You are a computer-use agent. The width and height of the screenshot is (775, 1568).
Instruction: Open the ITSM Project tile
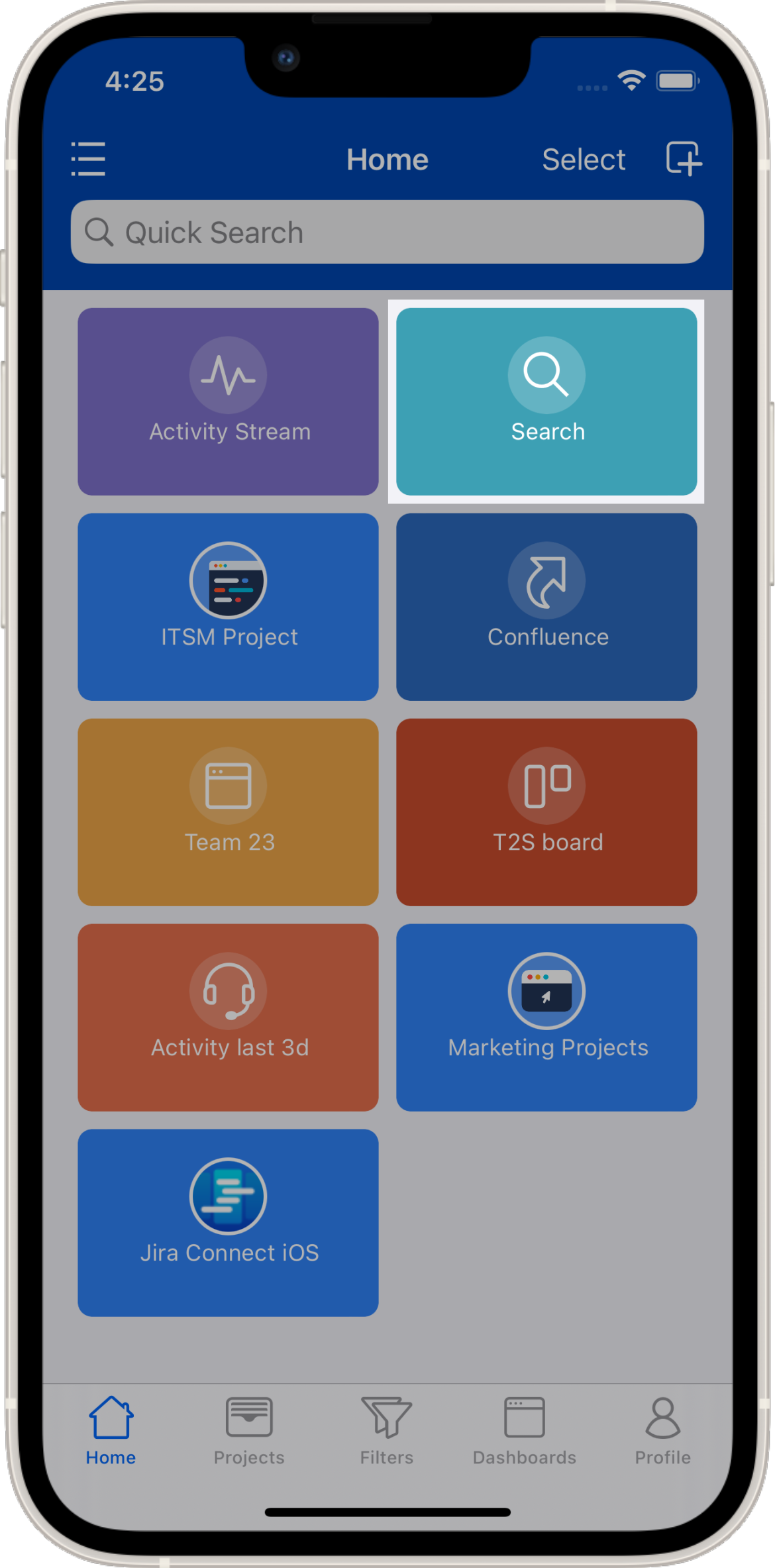(228, 607)
